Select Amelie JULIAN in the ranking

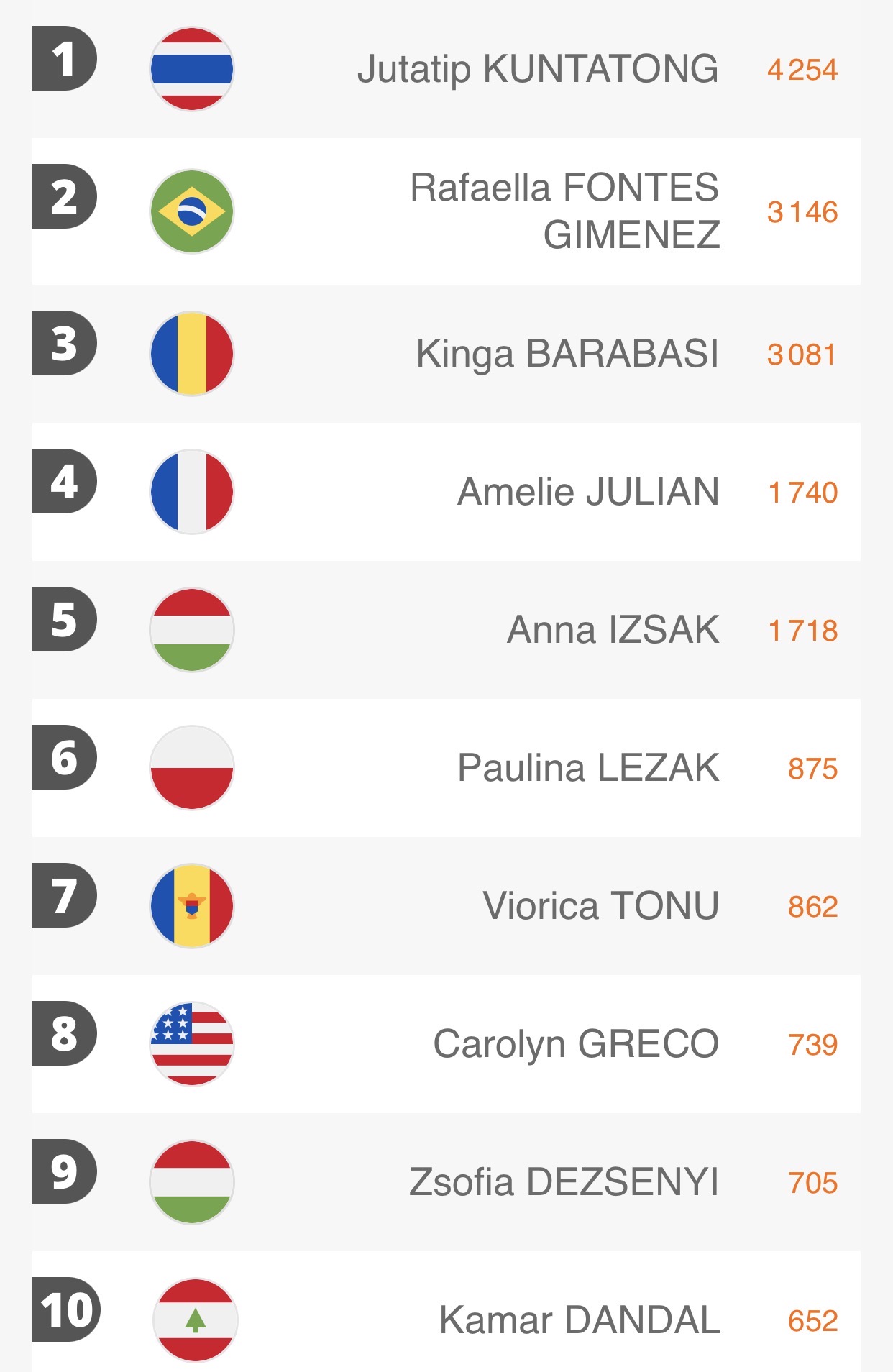tap(587, 492)
